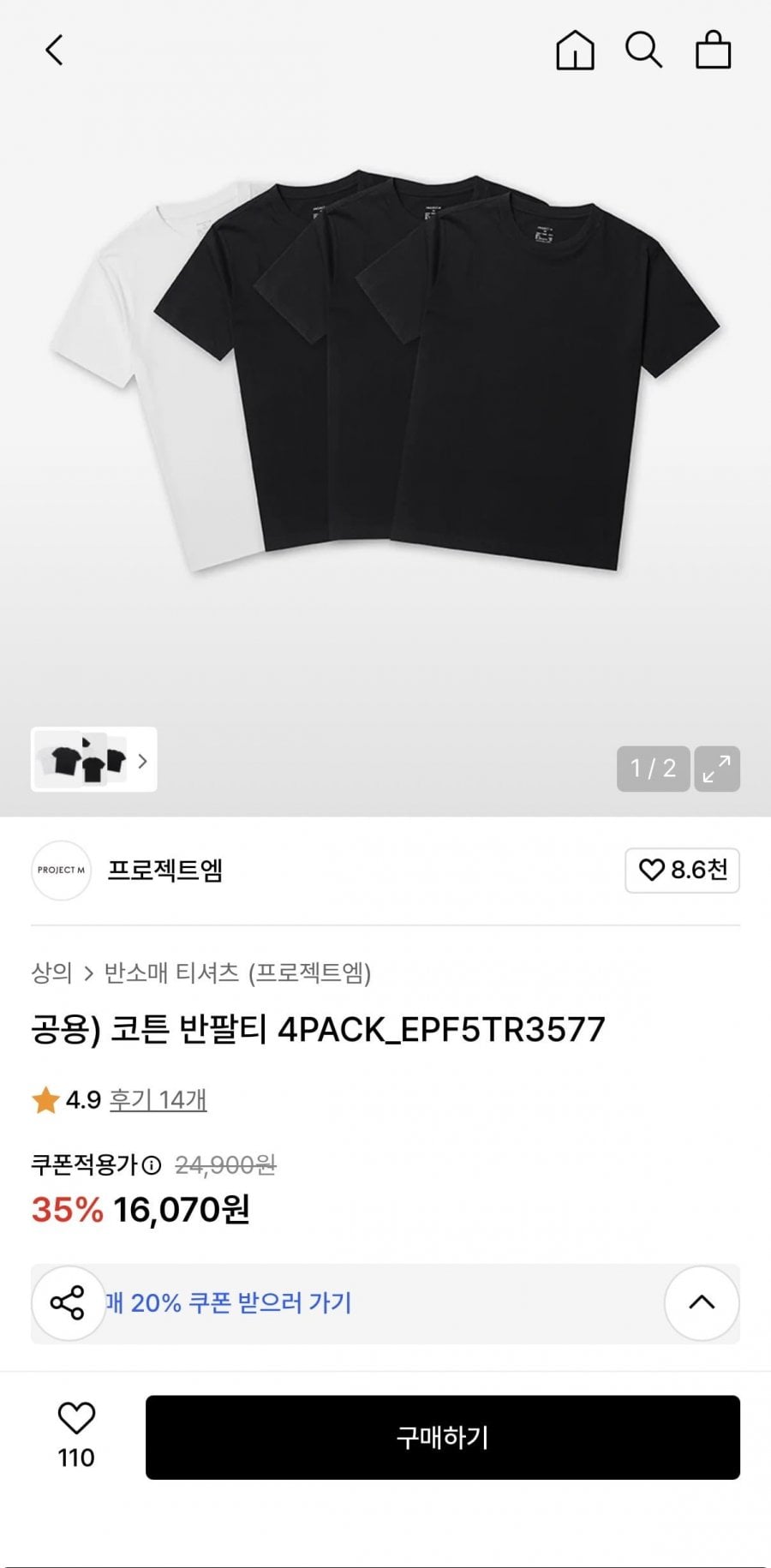Add this product to wishlist
Viewport: 771px width, 1568px height.
pos(76,1433)
